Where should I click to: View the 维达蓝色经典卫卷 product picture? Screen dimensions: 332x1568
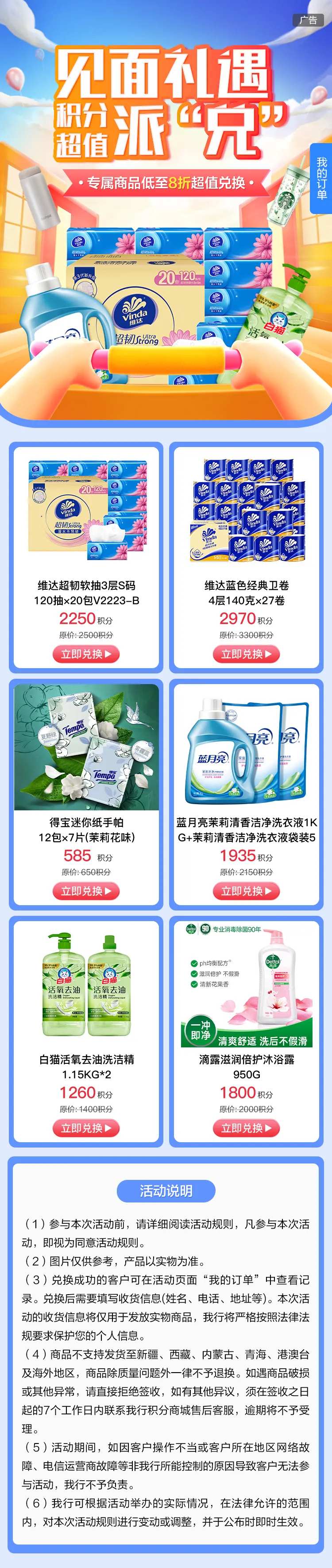[x=246, y=510]
